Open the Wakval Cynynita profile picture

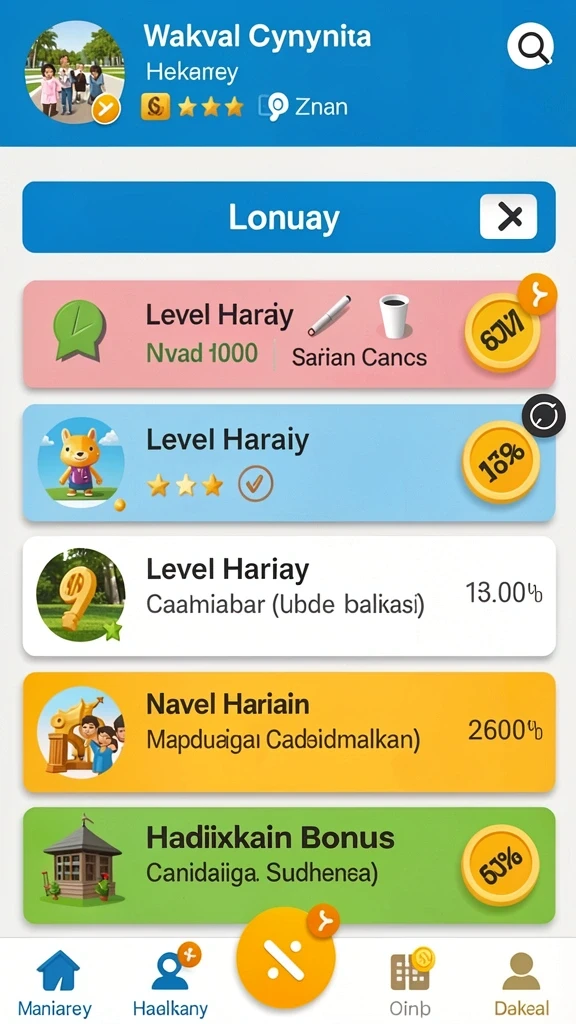coord(73,72)
